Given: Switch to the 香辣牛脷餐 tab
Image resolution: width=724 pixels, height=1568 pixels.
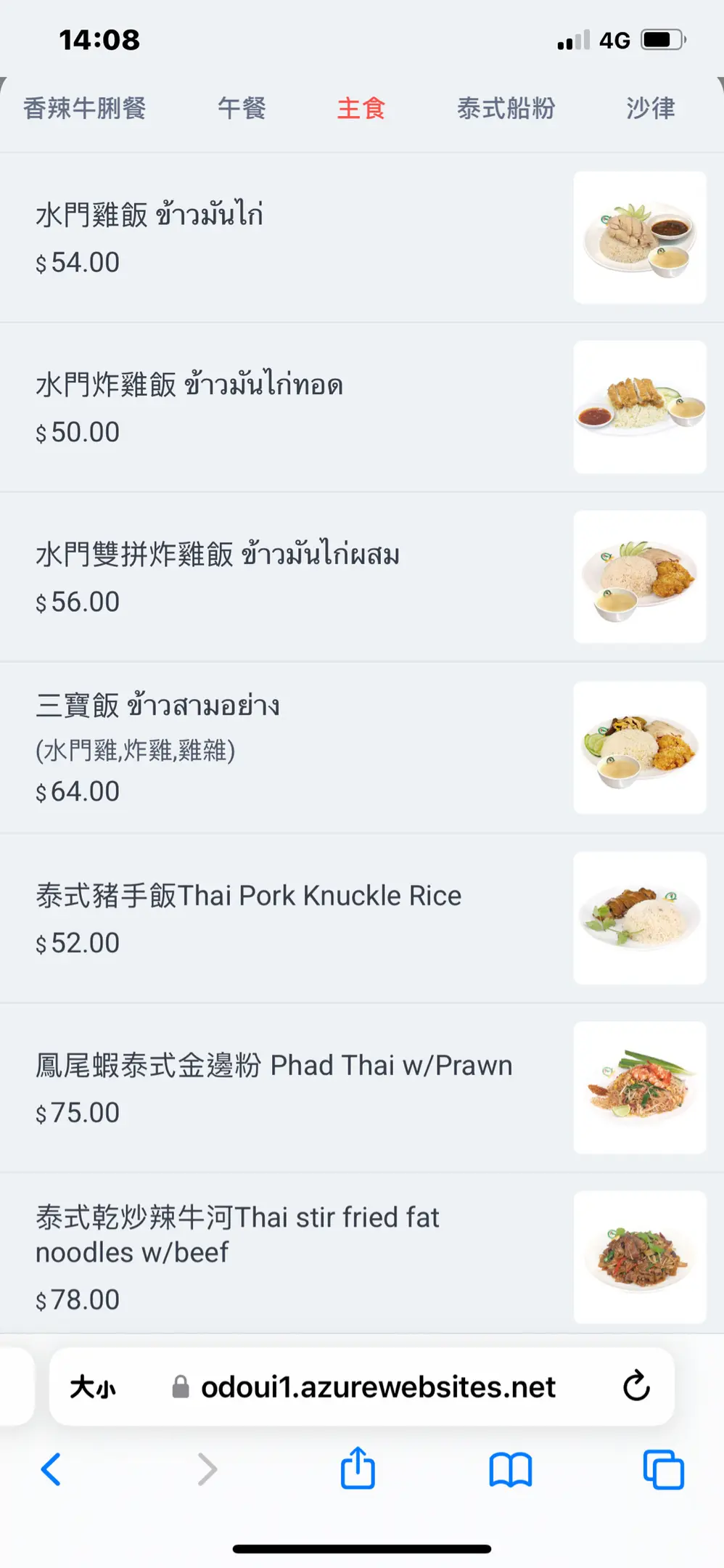Looking at the screenshot, I should click(85, 109).
